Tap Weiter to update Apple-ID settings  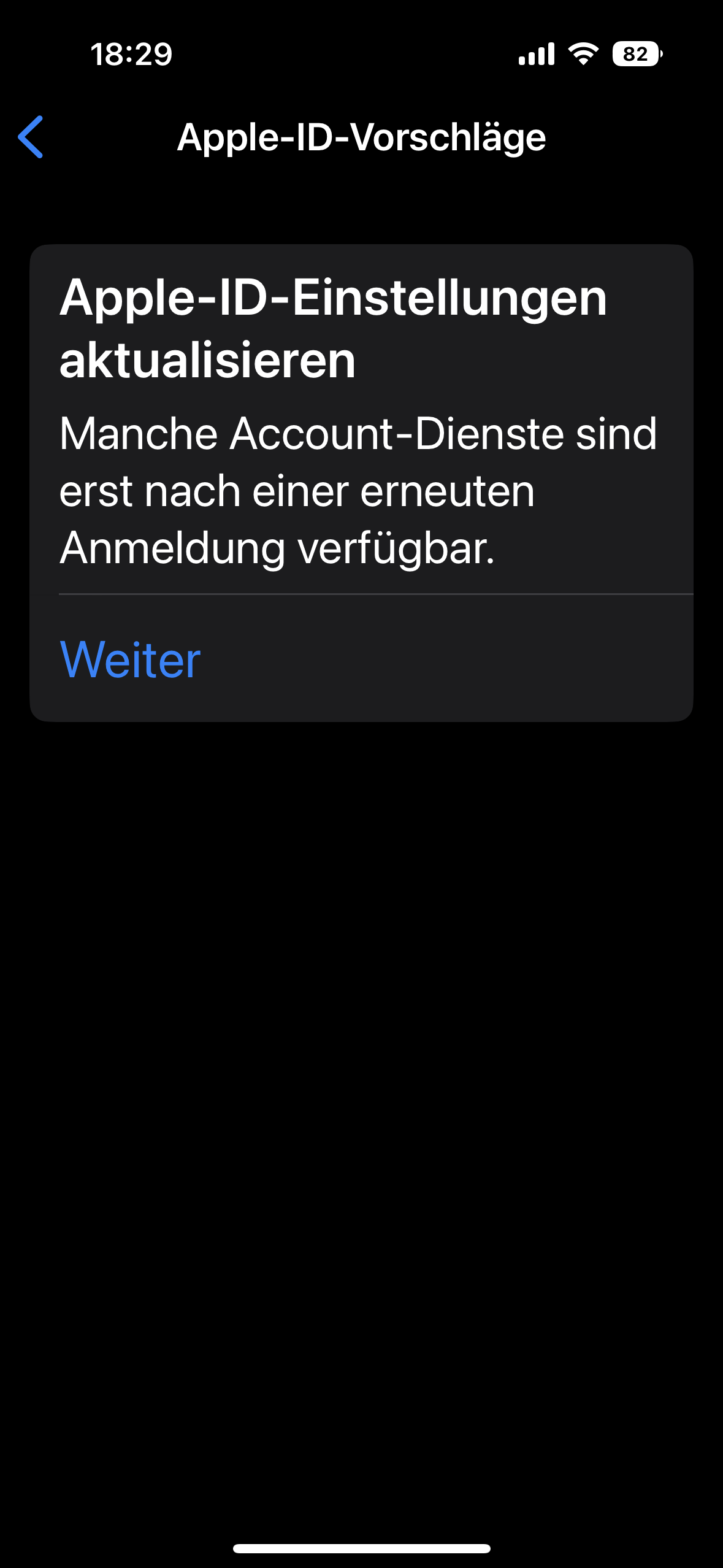tap(130, 659)
